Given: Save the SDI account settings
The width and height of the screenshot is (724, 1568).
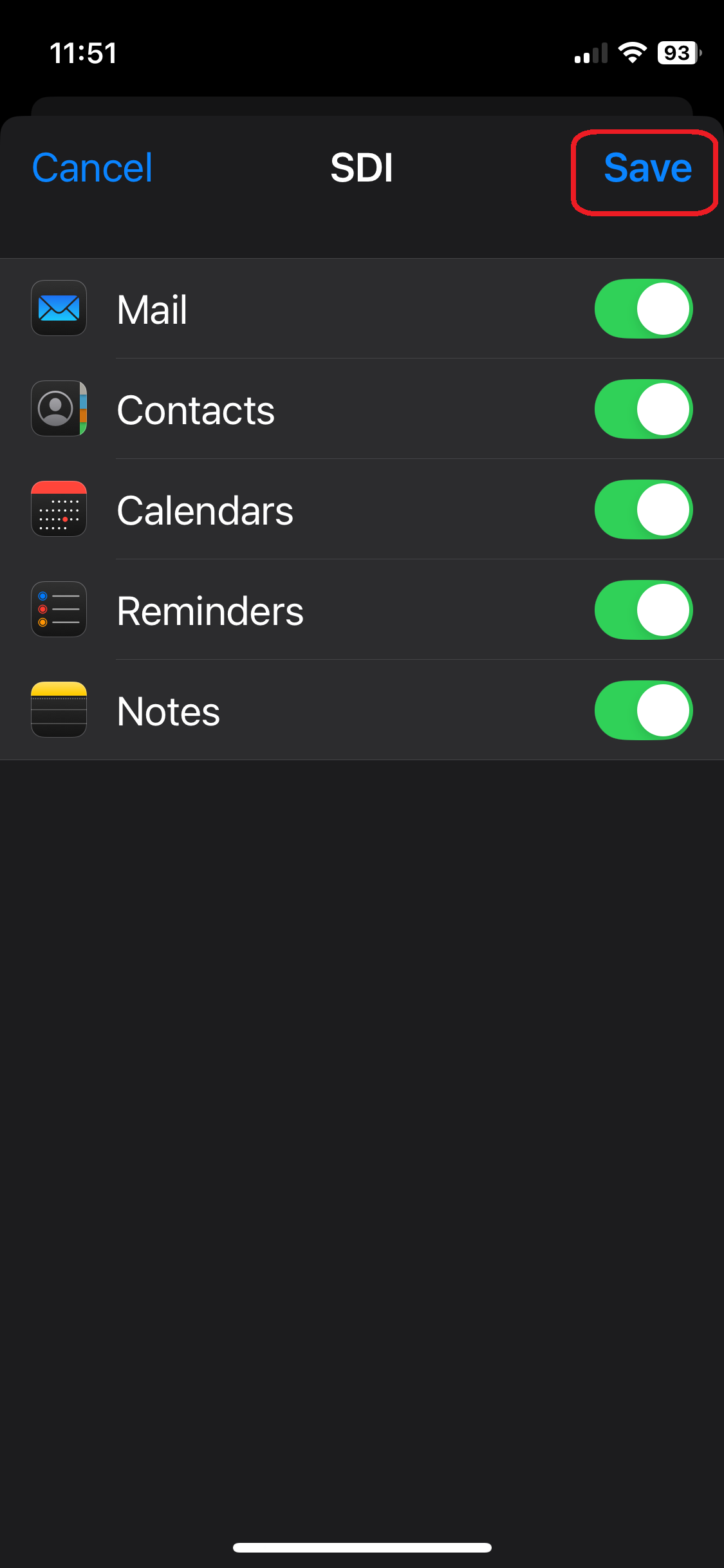Looking at the screenshot, I should (647, 169).
